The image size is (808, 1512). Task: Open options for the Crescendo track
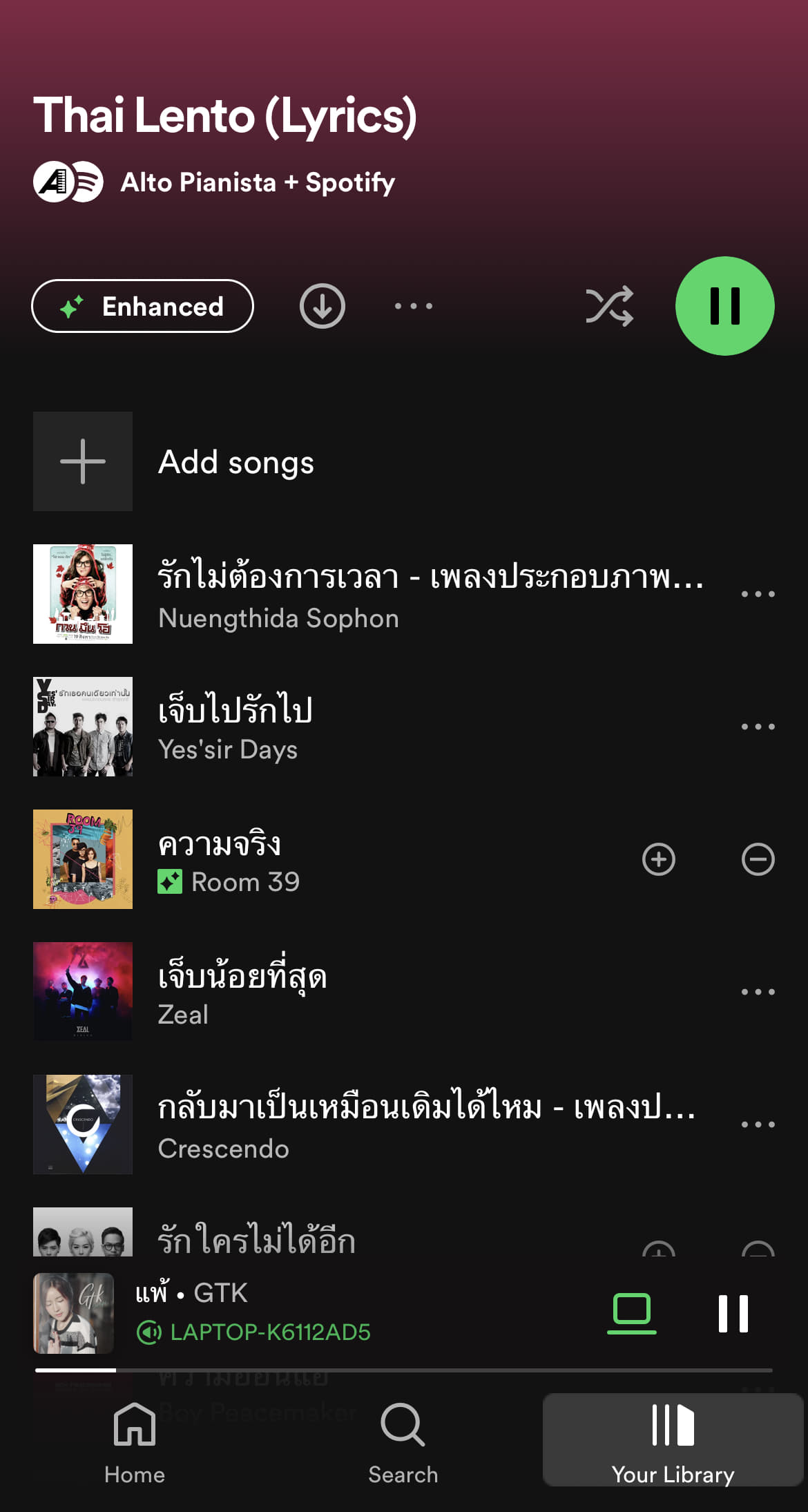pos(758,1125)
